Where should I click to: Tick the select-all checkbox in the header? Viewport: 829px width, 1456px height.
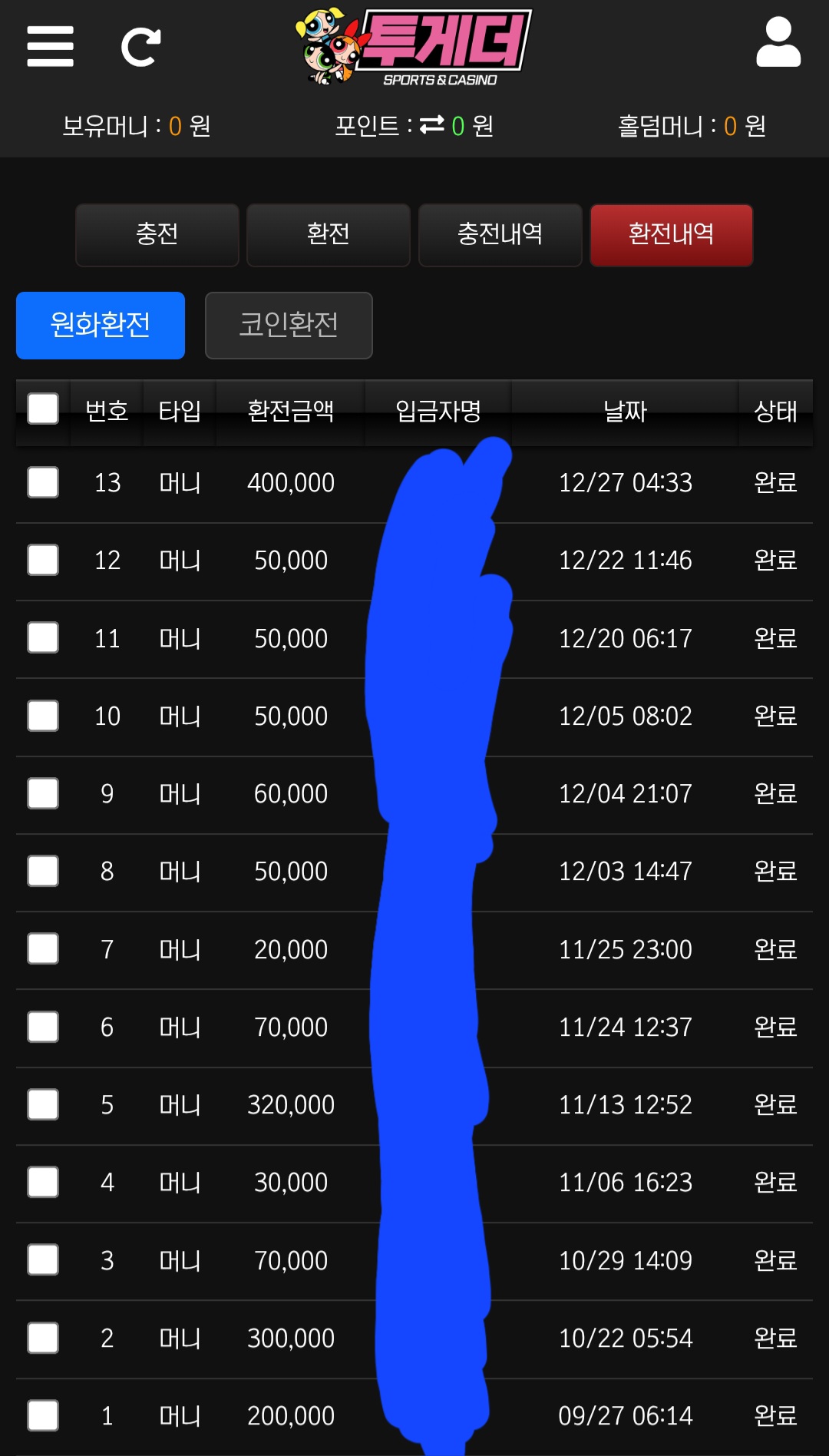(43, 409)
